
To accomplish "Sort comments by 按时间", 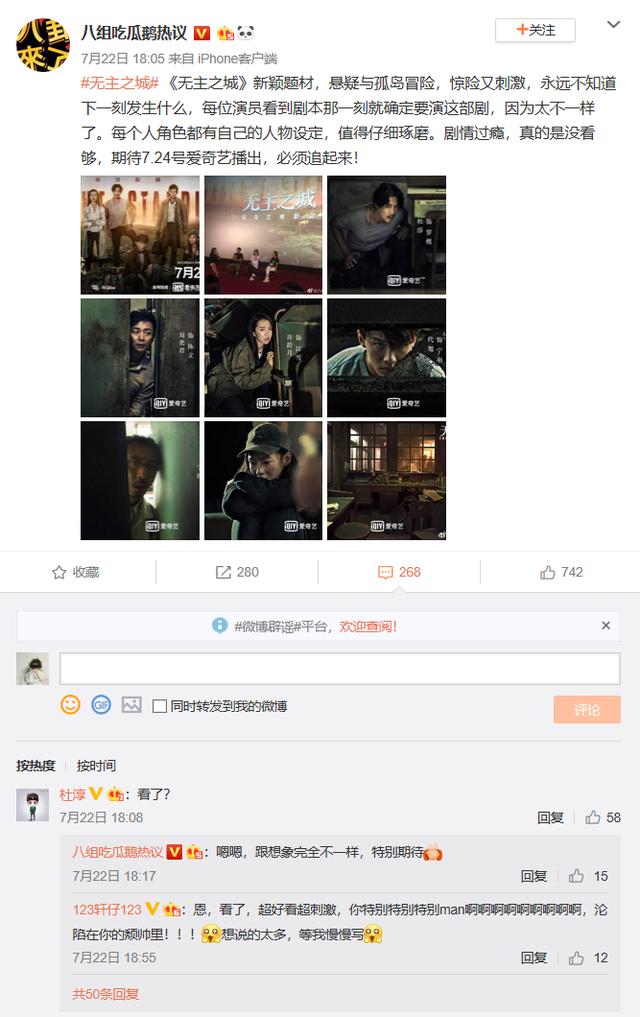I will tap(96, 765).
